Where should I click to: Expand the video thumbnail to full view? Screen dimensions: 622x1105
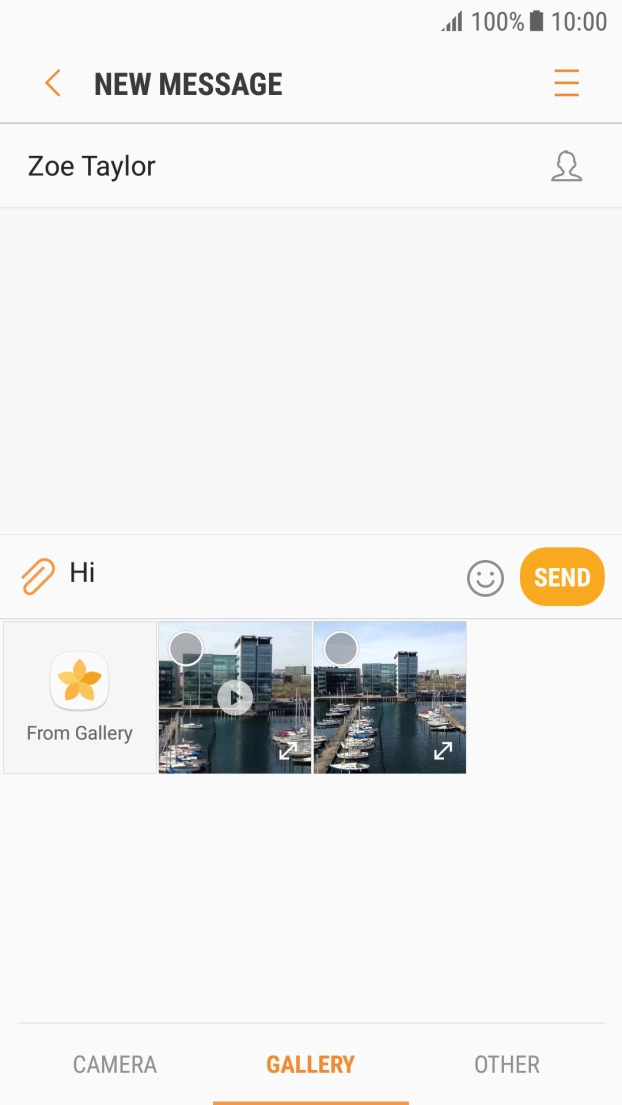pyautogui.click(x=288, y=750)
